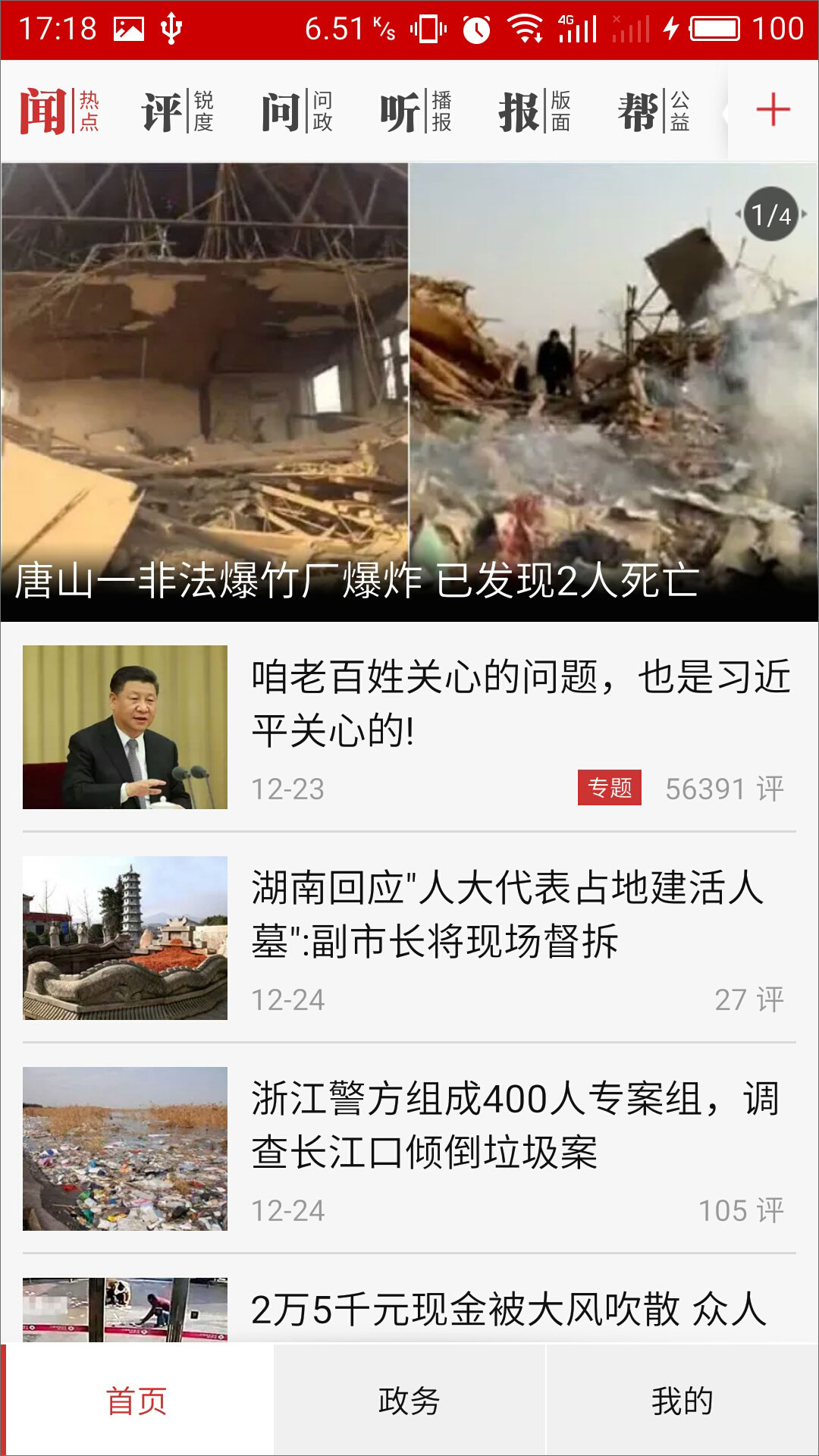Image resolution: width=819 pixels, height=1456 pixels.
Task: Open the 报 版面 channel
Action: coord(535,111)
